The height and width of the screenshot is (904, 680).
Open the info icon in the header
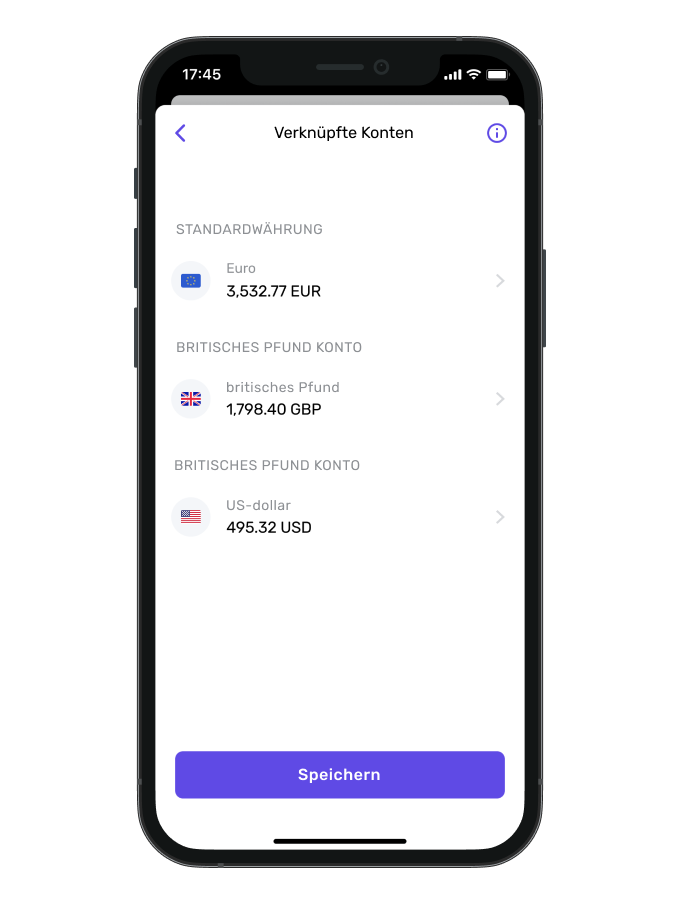click(x=496, y=133)
